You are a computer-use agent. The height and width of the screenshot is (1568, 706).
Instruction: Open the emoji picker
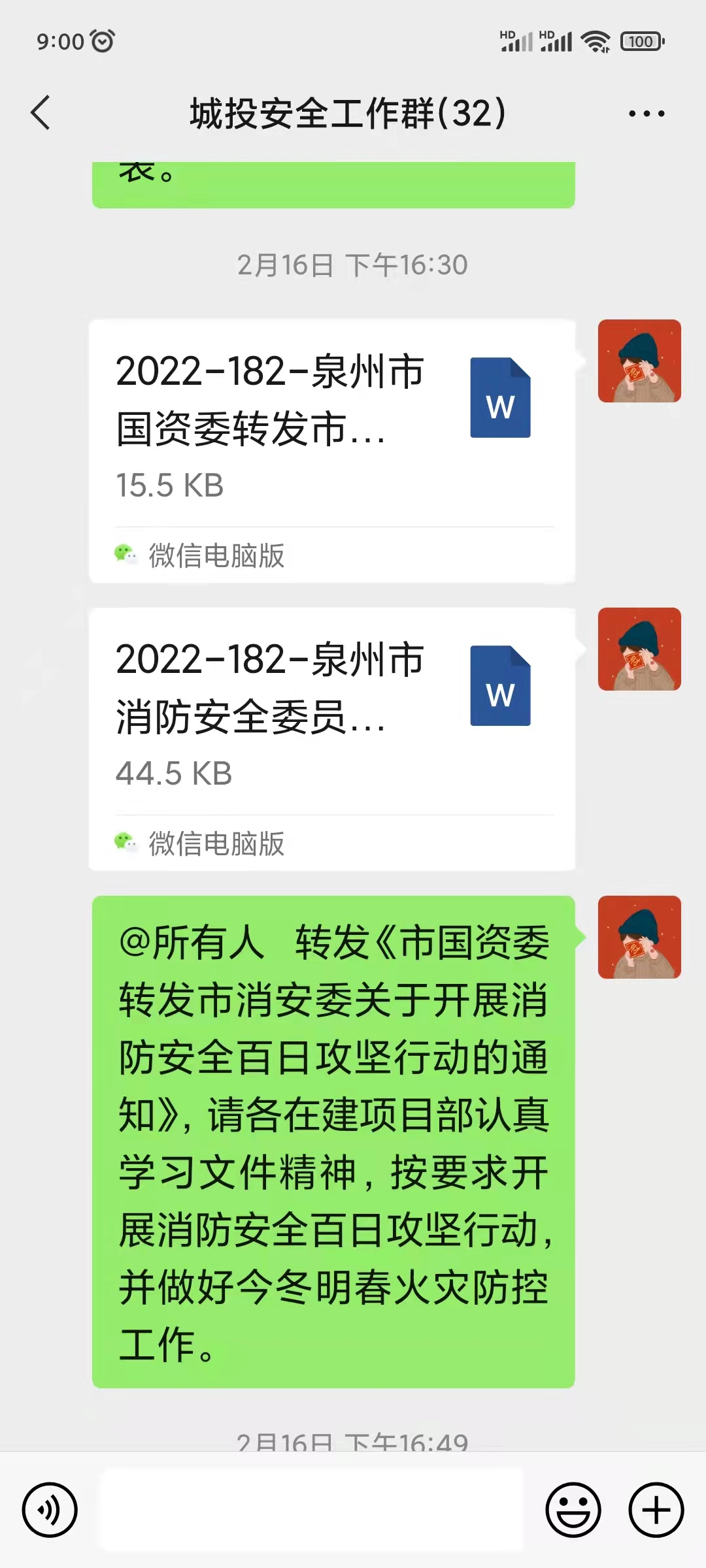coord(573,1510)
